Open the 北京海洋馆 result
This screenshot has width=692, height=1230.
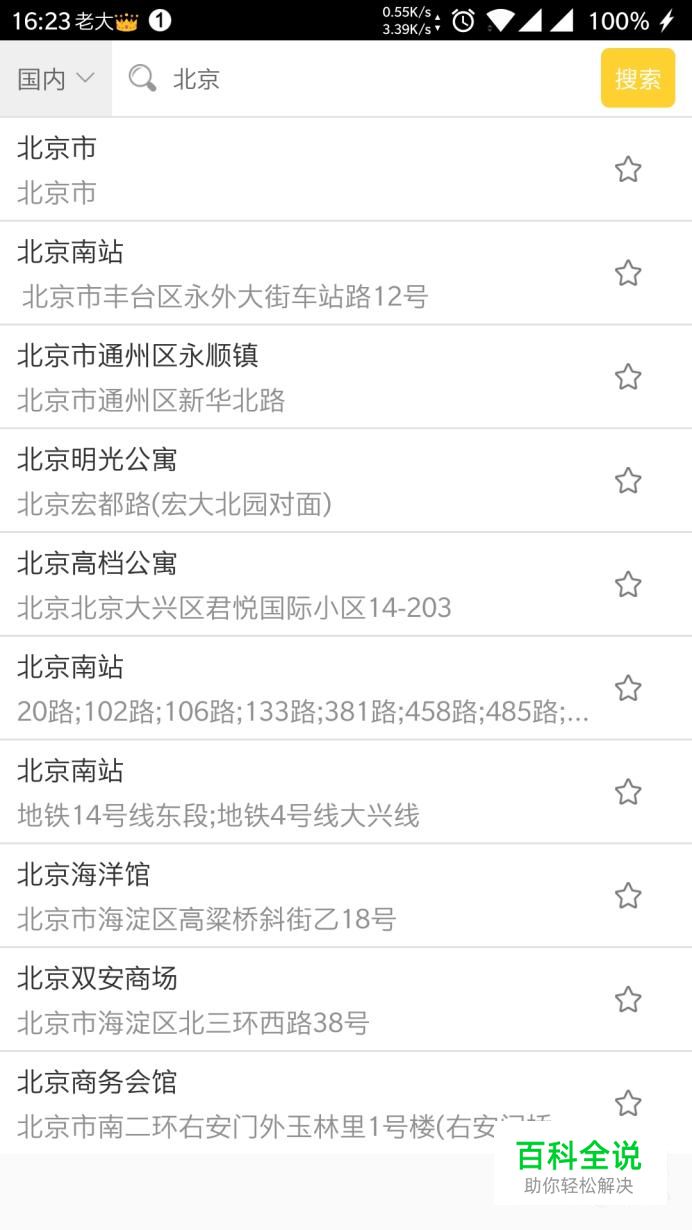300,896
